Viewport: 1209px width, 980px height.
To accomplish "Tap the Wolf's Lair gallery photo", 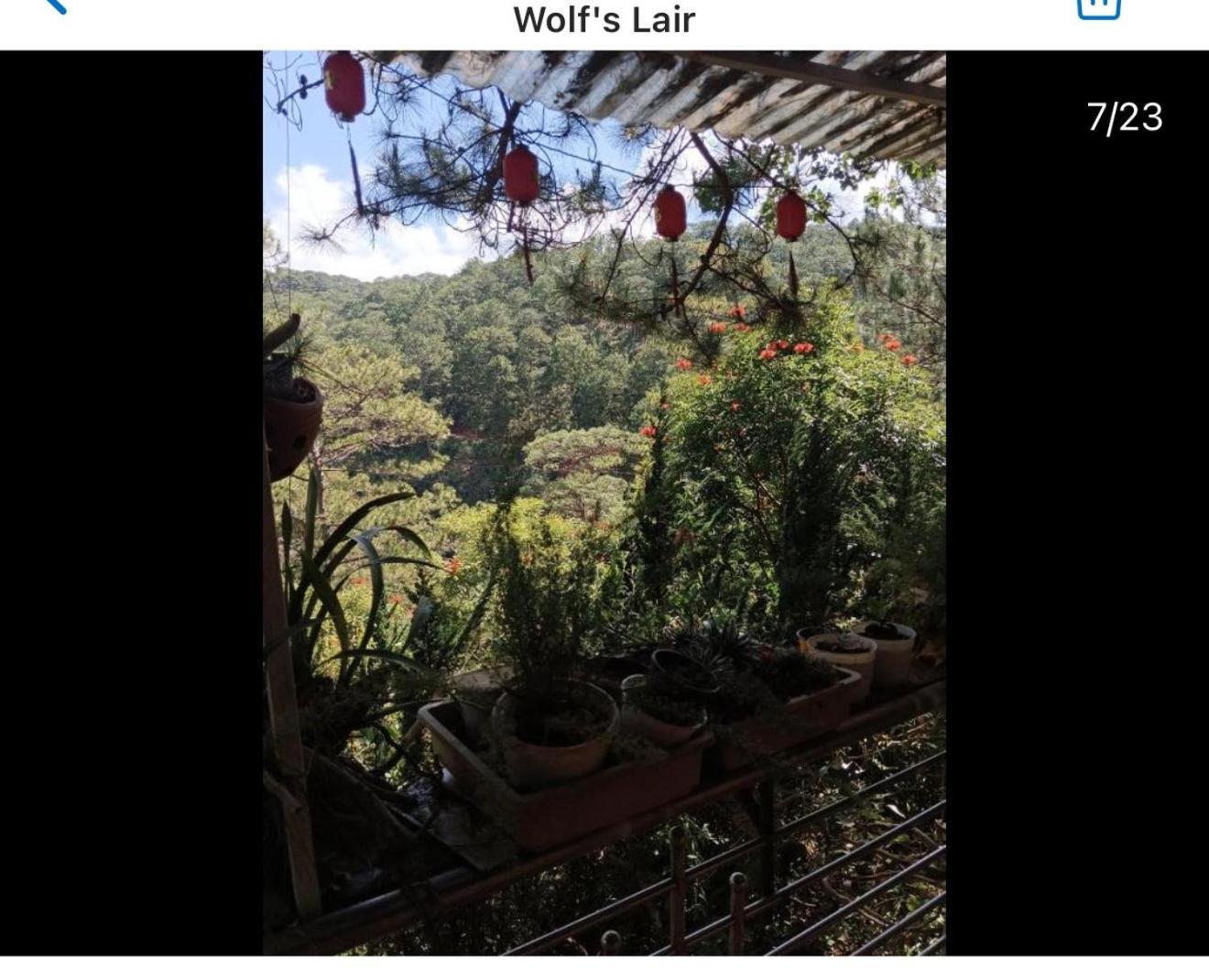I will click(x=604, y=503).
